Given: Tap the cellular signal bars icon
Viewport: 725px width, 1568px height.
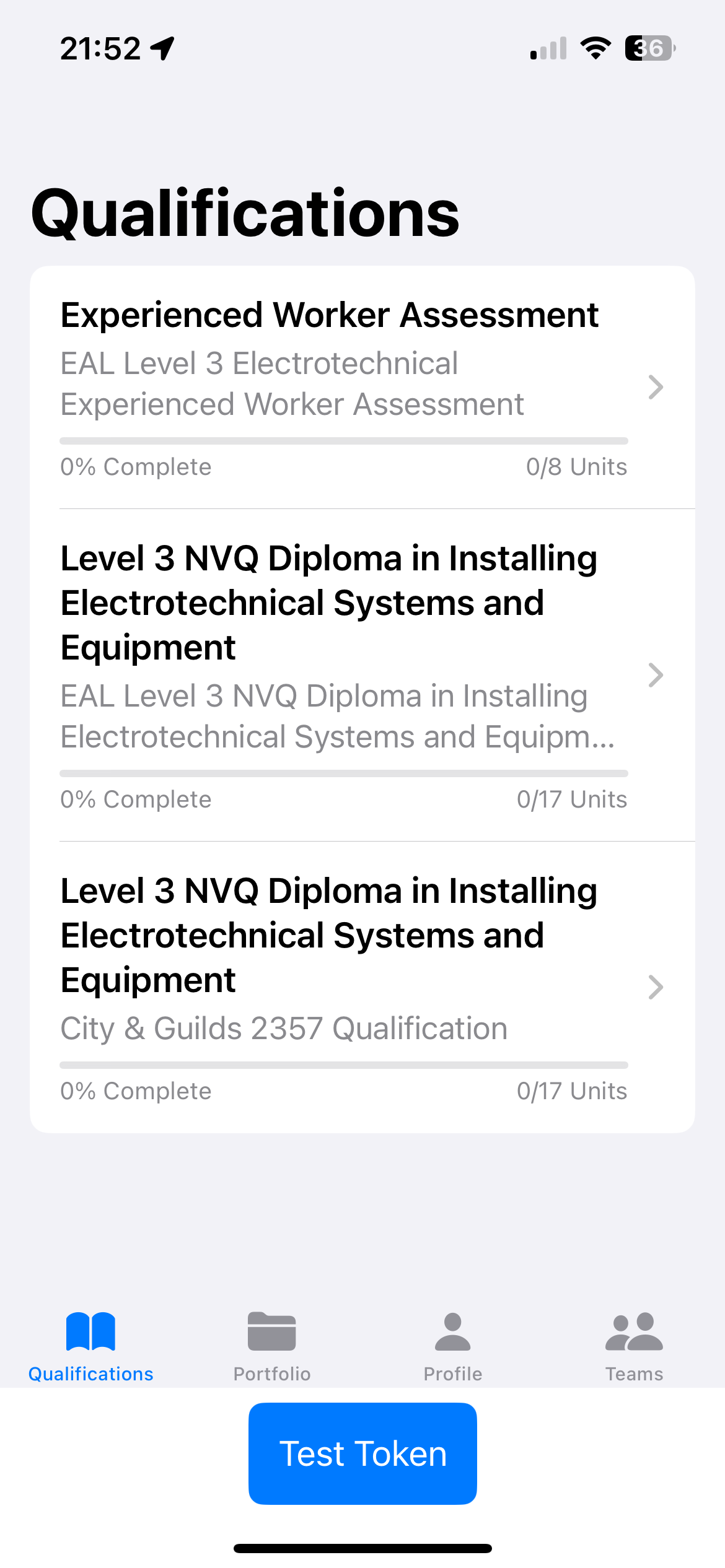Looking at the screenshot, I should point(548,48).
